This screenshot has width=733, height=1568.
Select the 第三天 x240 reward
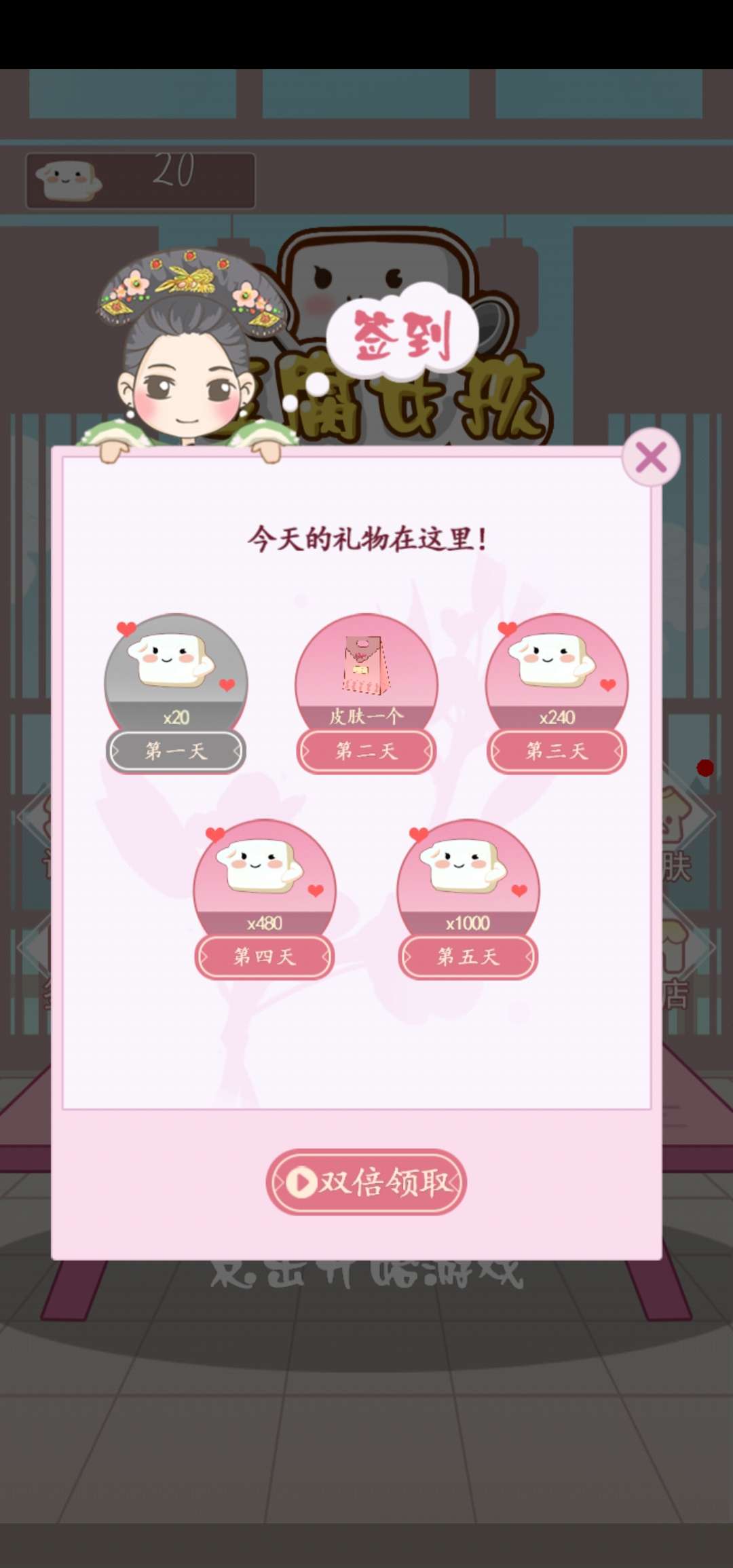[x=557, y=691]
